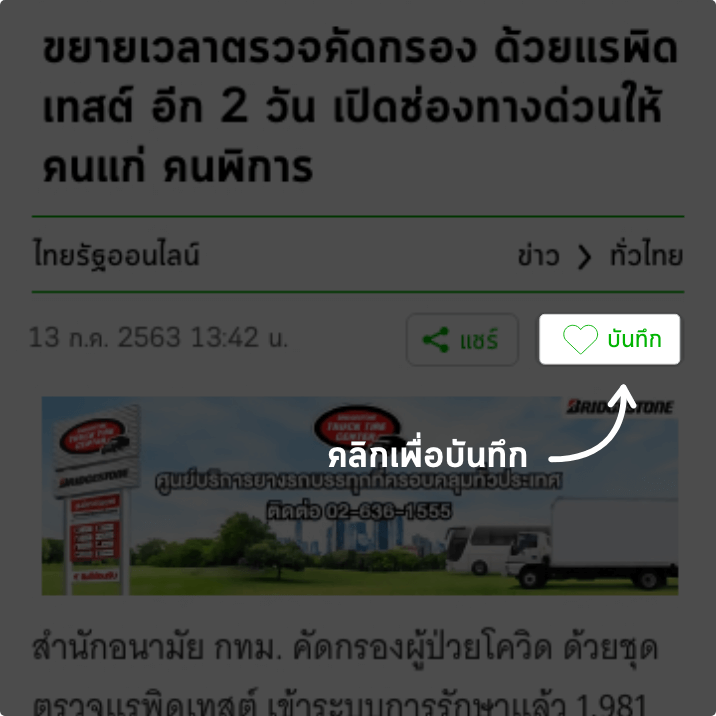This screenshot has width=716, height=716.
Task: Open the Bridgestone truck tire ad banner
Action: [x=359, y=496]
